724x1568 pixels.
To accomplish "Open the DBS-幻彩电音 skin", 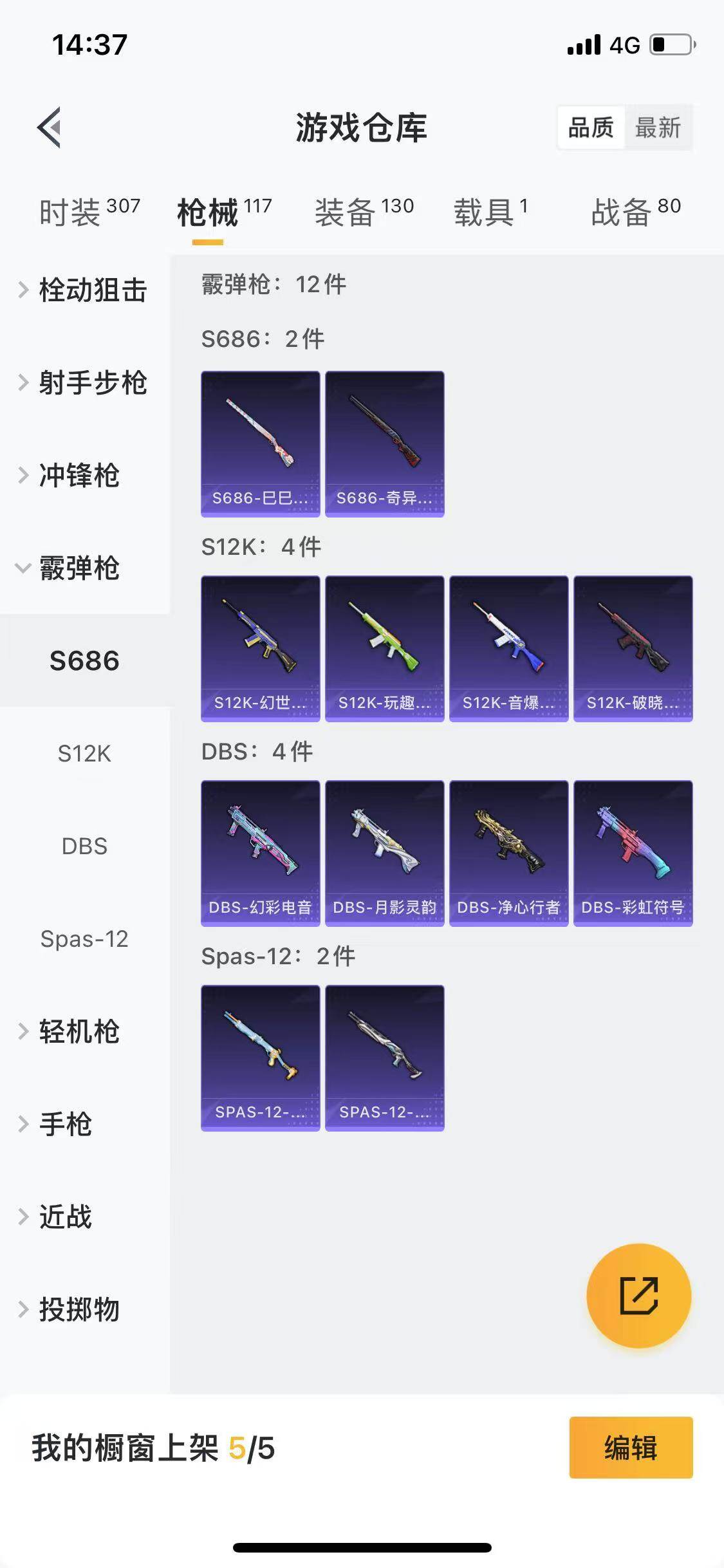I will tap(260, 853).
